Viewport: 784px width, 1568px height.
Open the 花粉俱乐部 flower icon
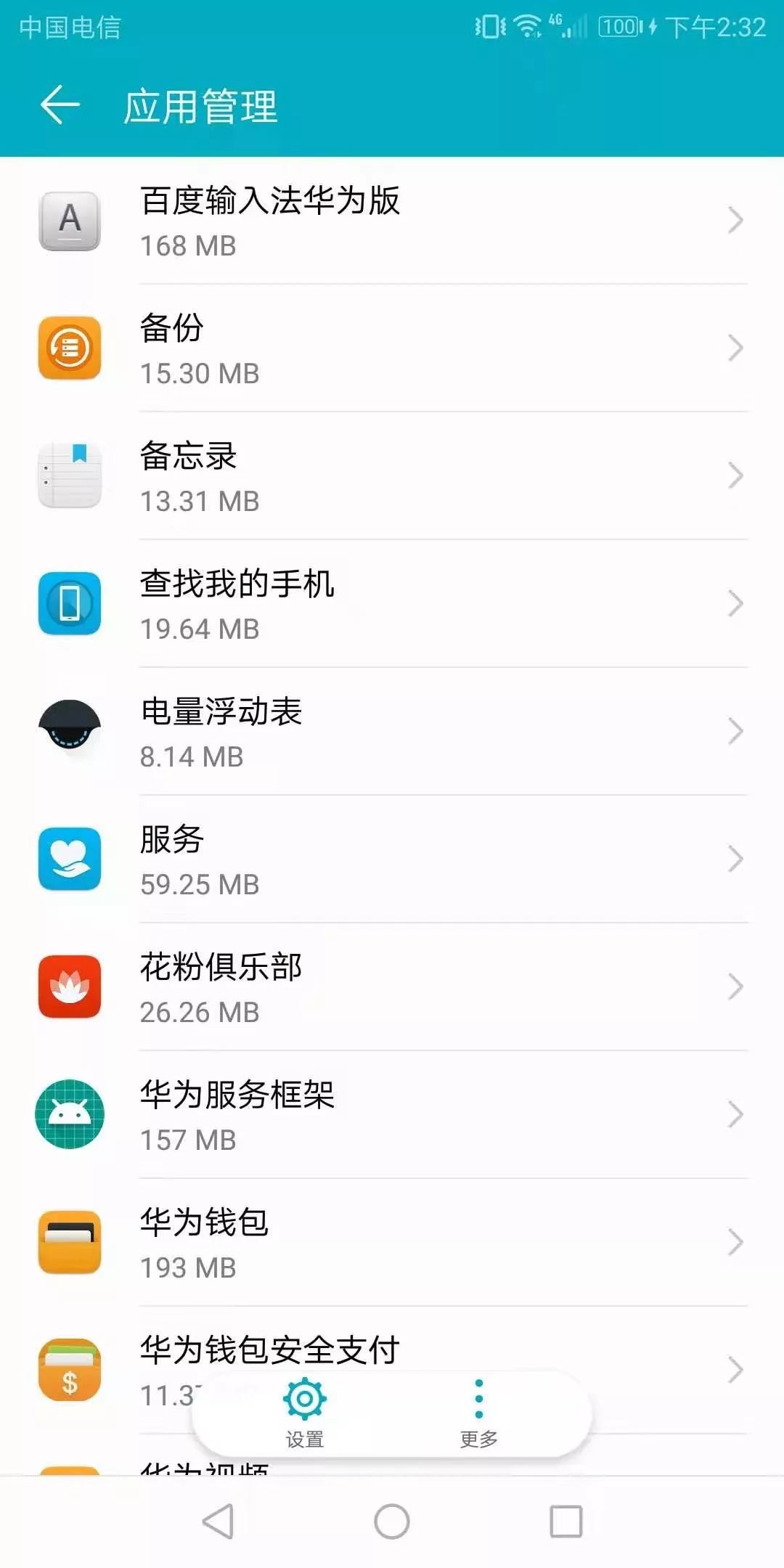point(70,987)
